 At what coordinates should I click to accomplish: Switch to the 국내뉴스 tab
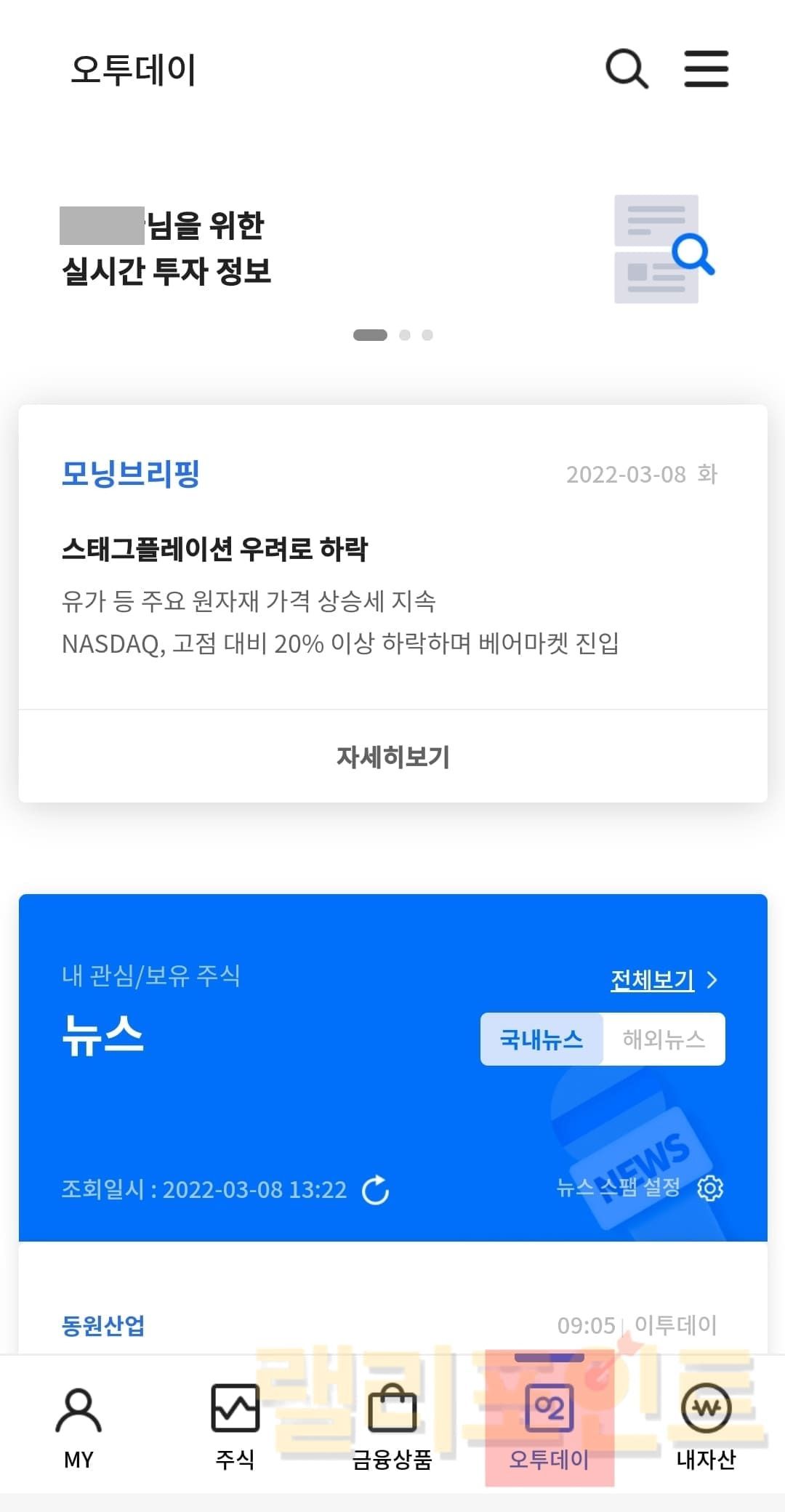(542, 1039)
